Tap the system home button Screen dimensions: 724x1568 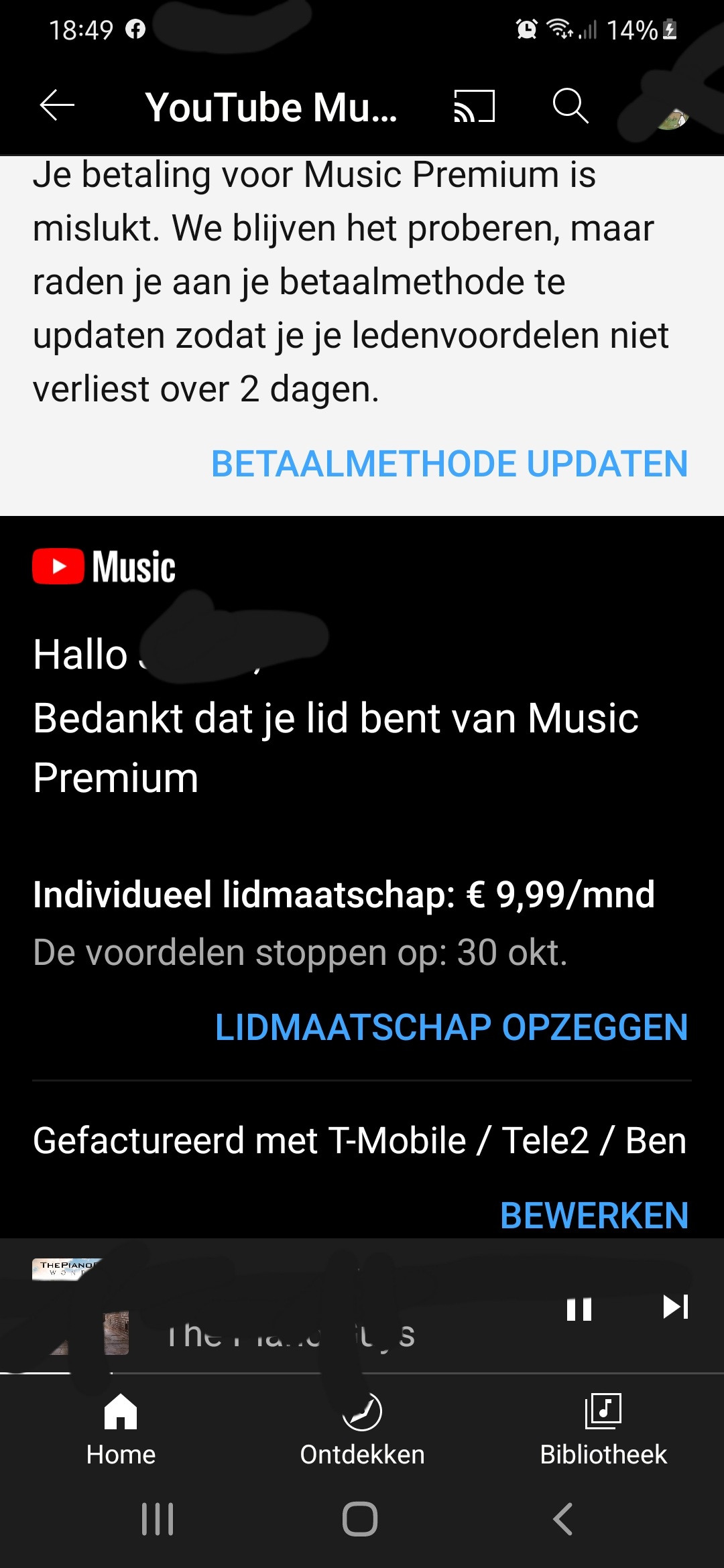[x=360, y=1519]
